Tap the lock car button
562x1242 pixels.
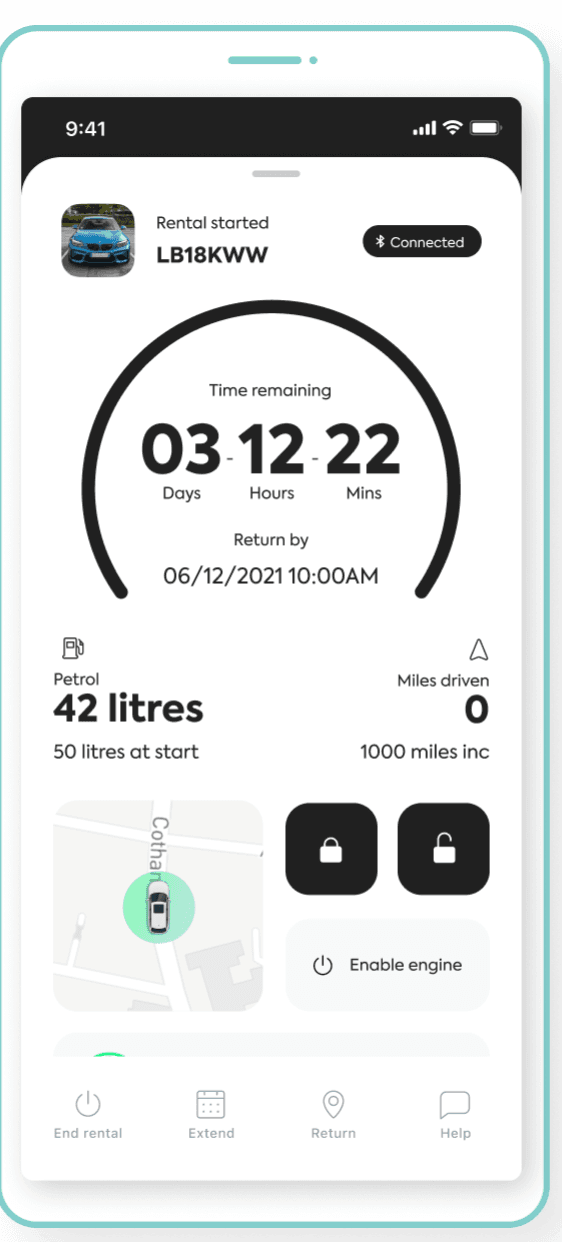(x=331, y=849)
